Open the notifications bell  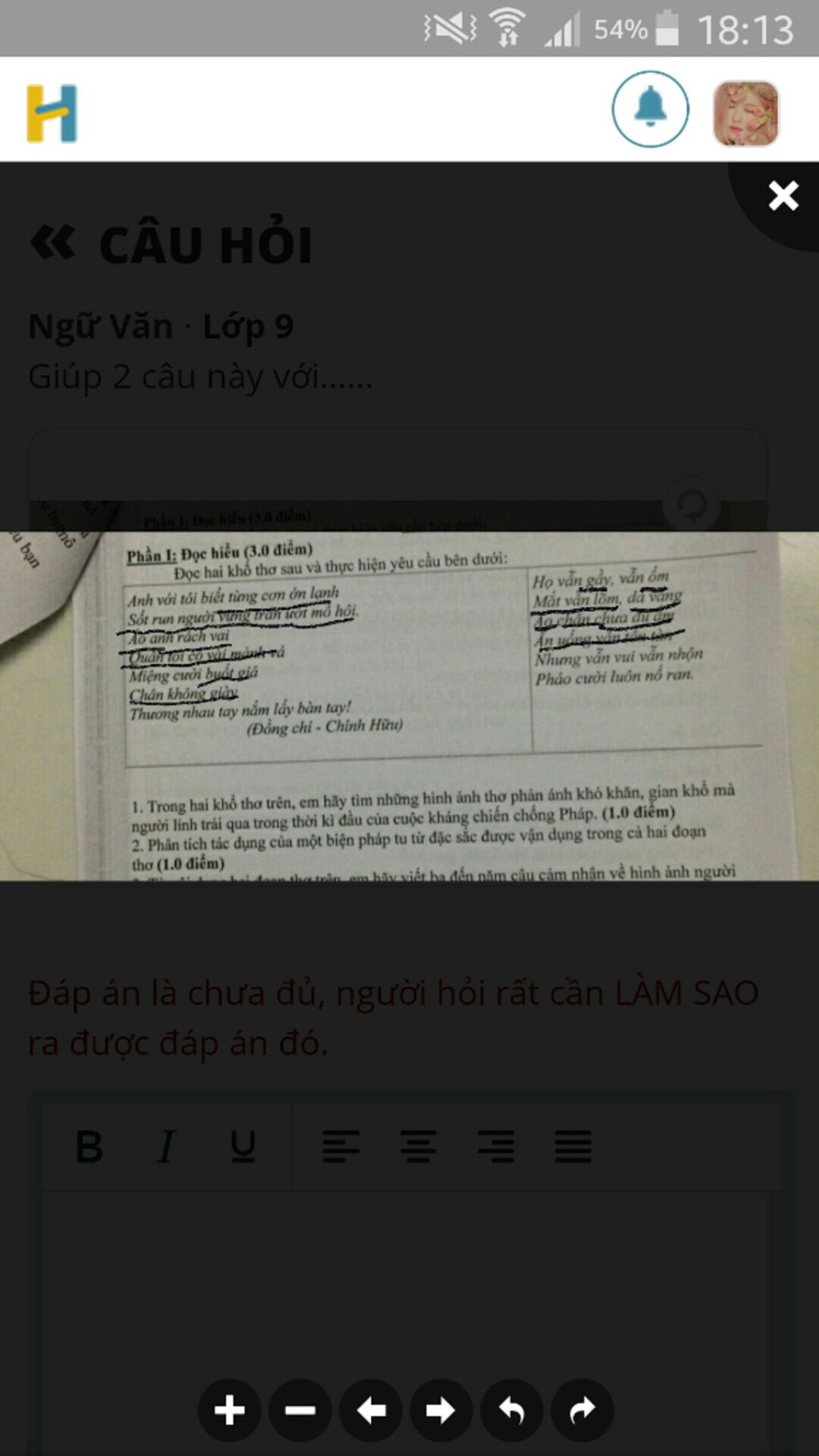pyautogui.click(x=650, y=109)
